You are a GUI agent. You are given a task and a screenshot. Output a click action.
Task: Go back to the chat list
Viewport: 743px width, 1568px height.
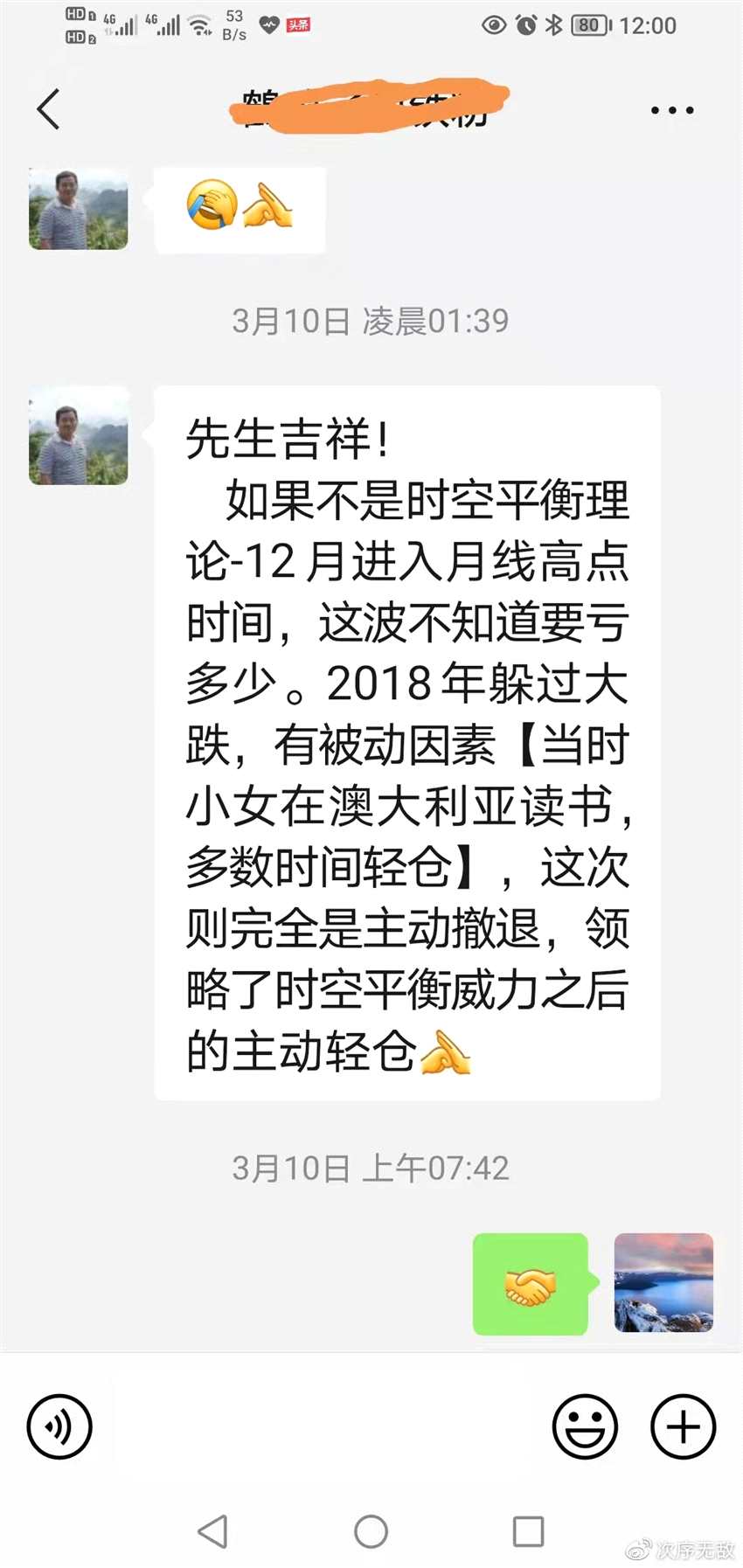(x=49, y=110)
